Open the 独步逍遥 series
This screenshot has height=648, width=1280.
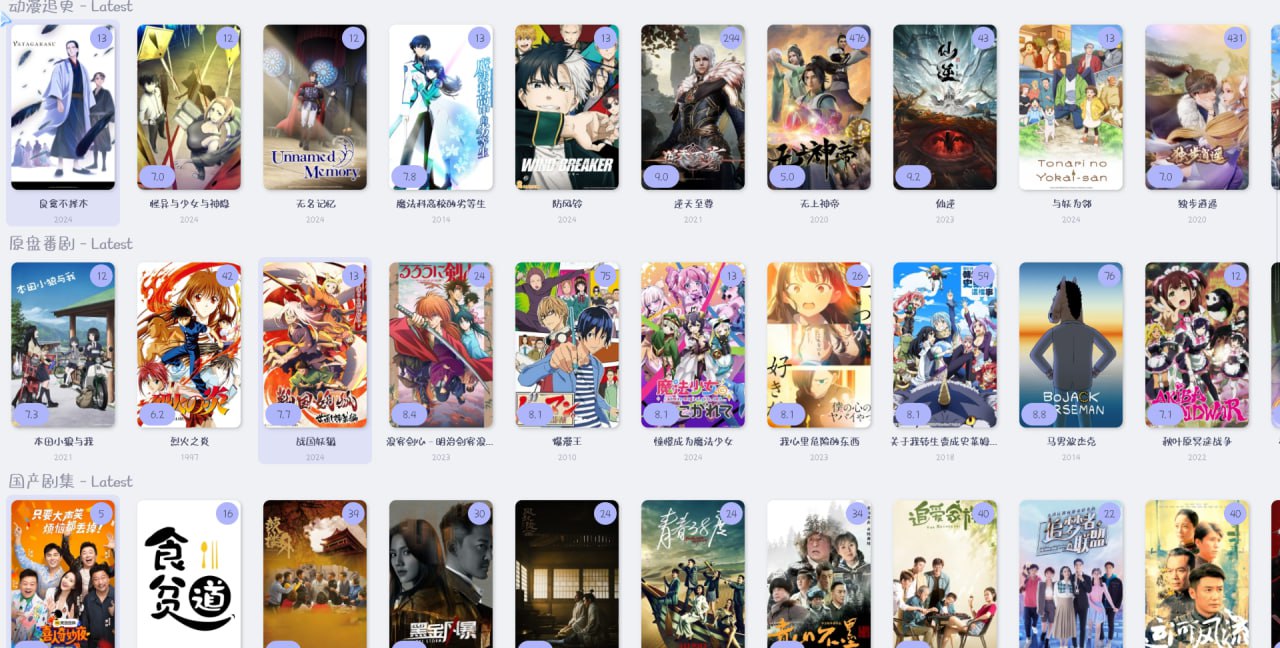pyautogui.click(x=1197, y=108)
